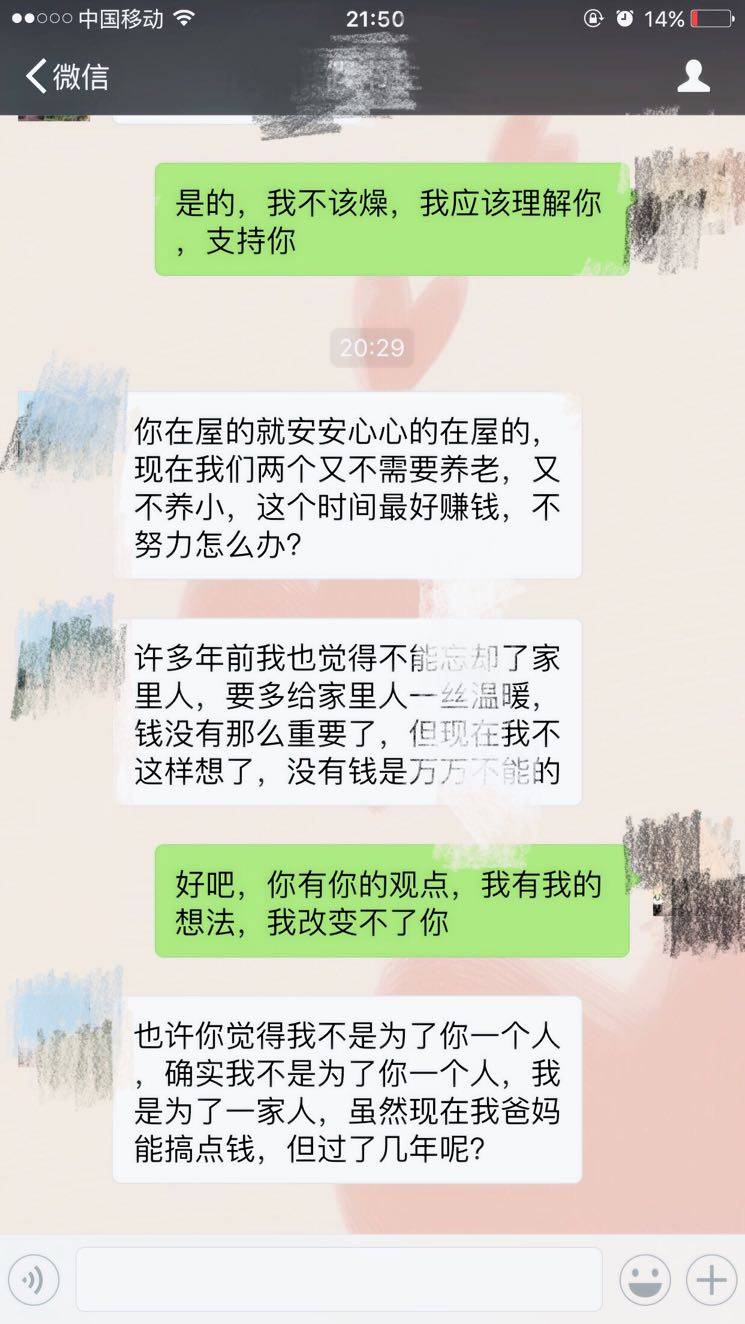Switch to voice message input
The height and width of the screenshot is (1324, 745).
point(34,1279)
